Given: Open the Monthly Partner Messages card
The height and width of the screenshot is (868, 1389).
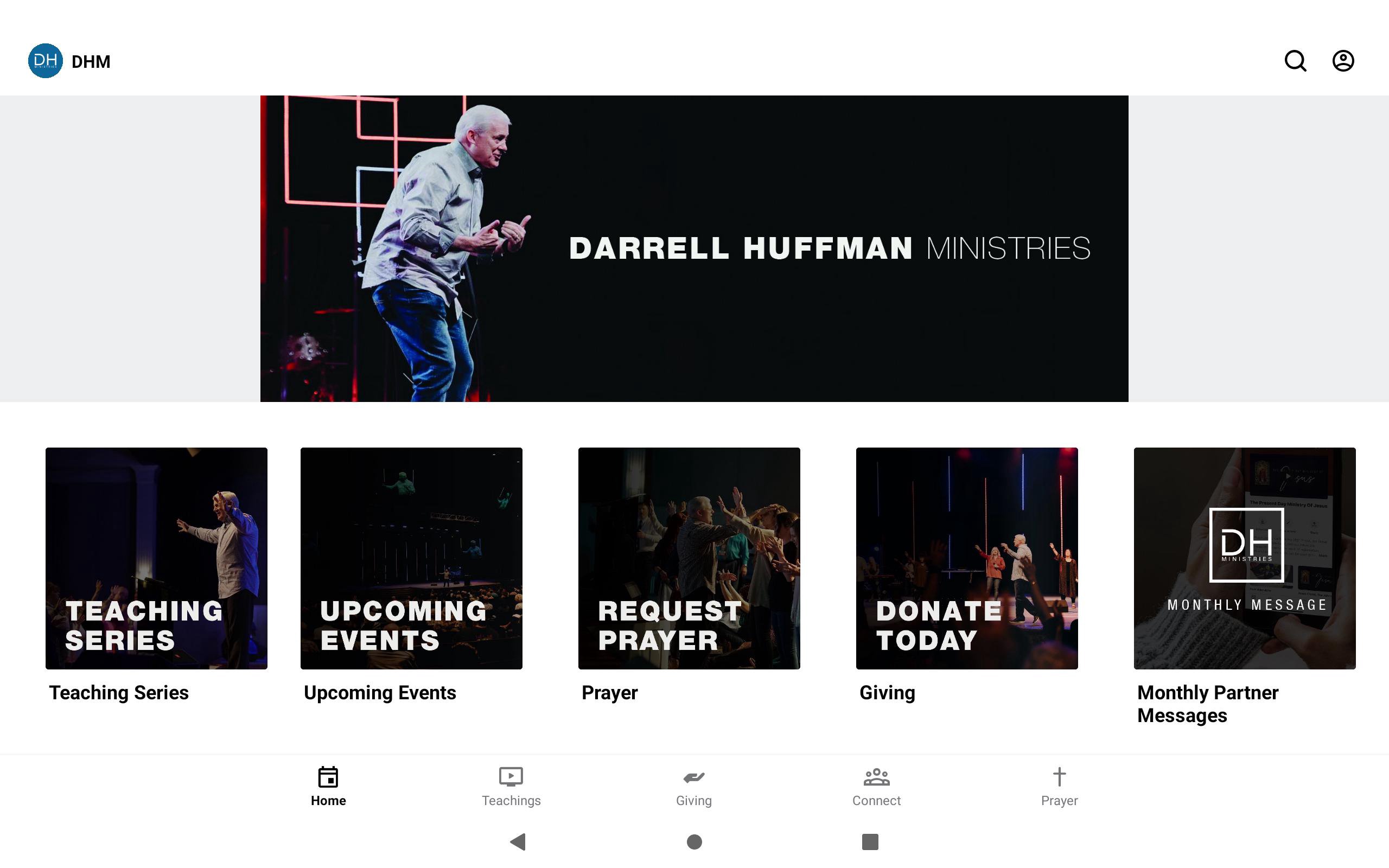Looking at the screenshot, I should click(1244, 558).
